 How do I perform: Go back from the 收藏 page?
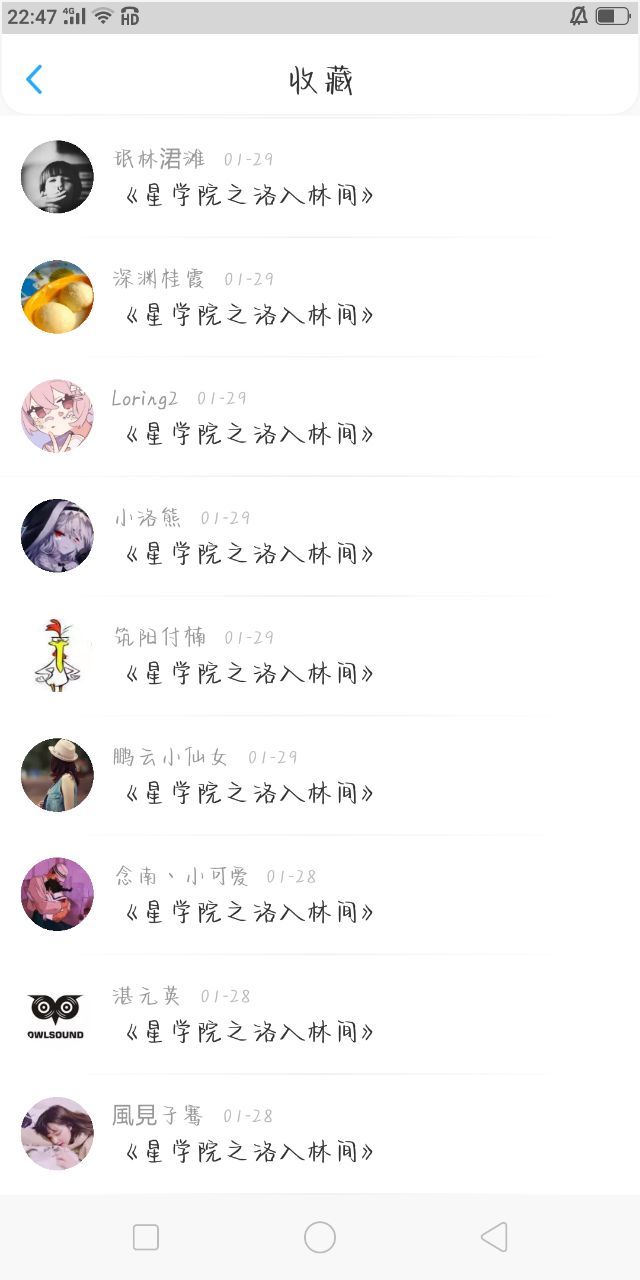(x=34, y=80)
